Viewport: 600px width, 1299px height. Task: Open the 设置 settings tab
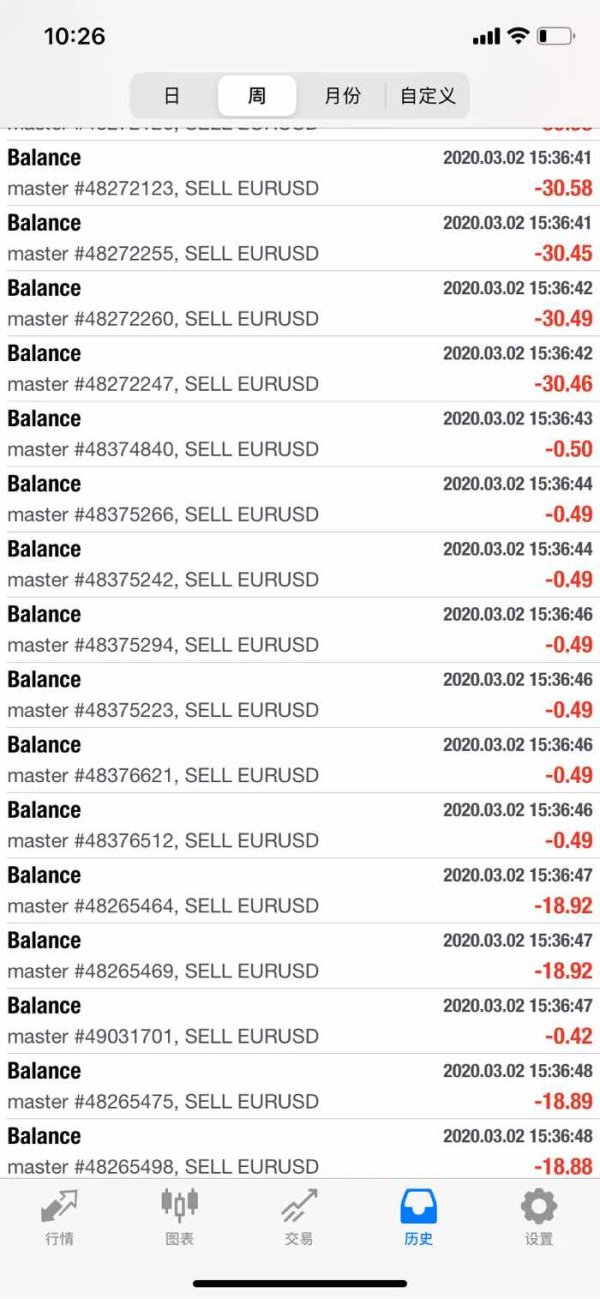tap(539, 1217)
